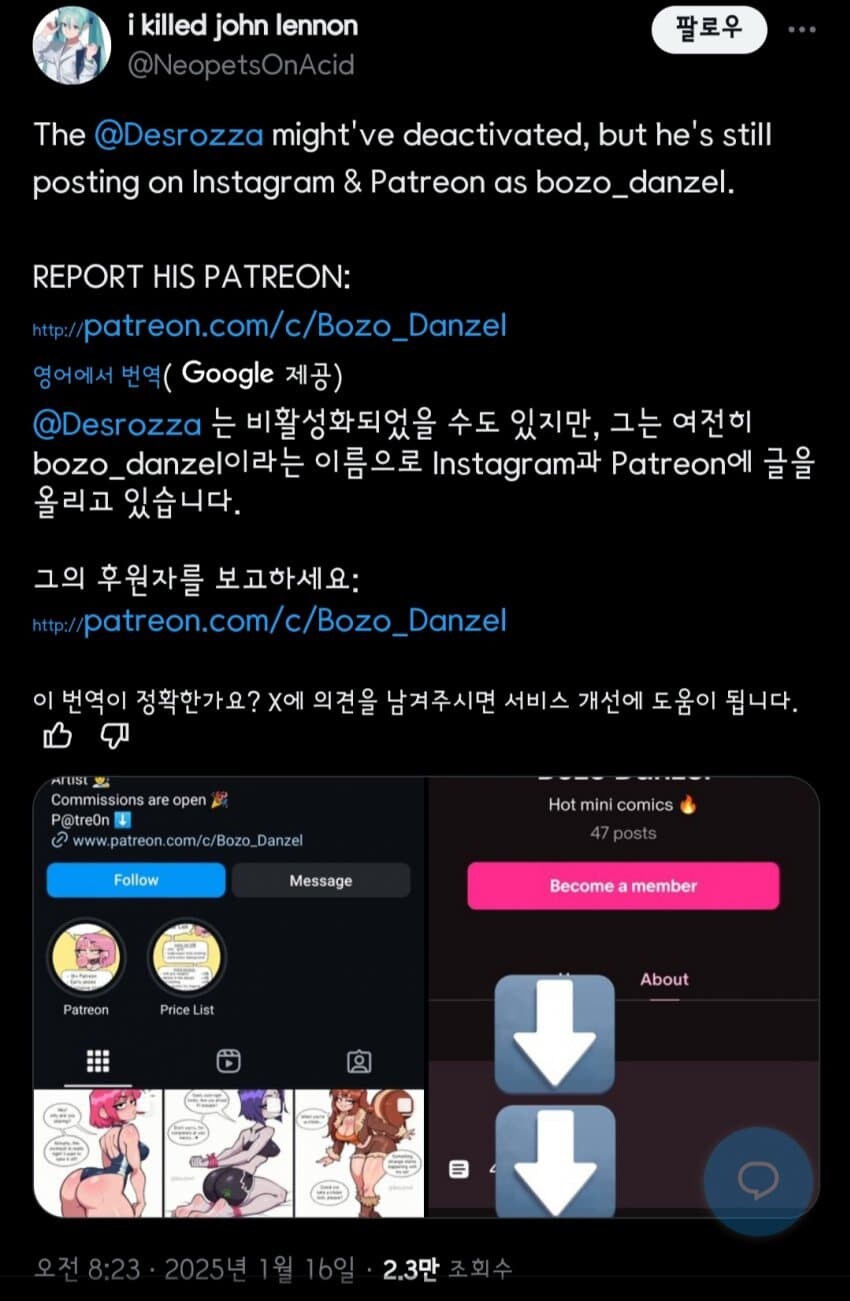Open the @Desrozza mention in the original English text
The image size is (850, 1301).
[178, 135]
